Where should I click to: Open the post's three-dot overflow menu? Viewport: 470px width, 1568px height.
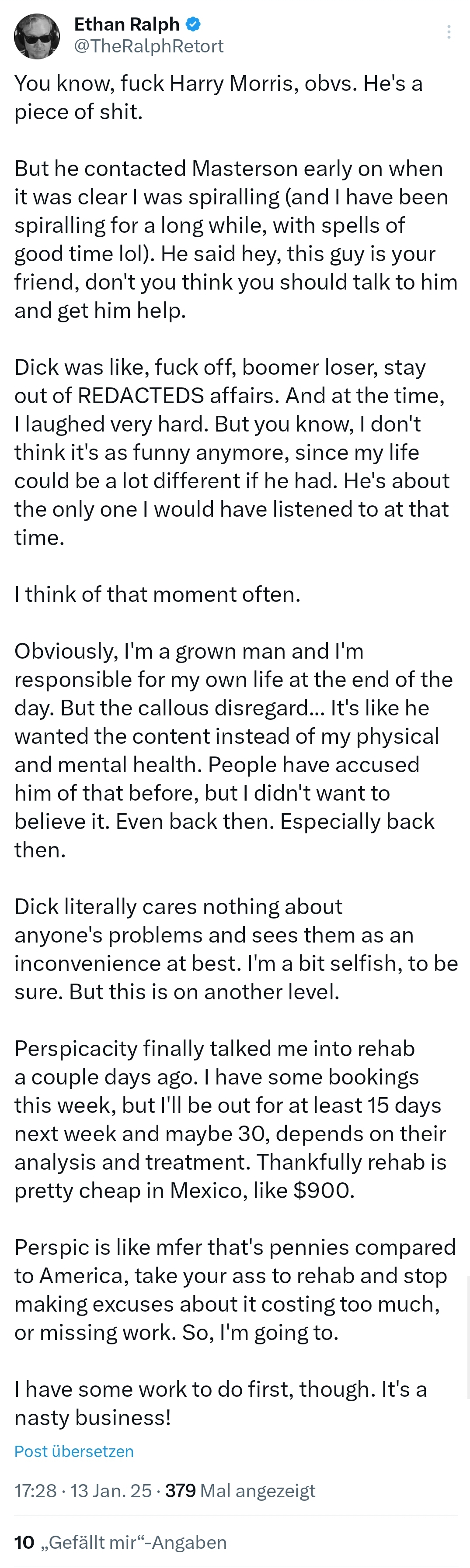[449, 32]
